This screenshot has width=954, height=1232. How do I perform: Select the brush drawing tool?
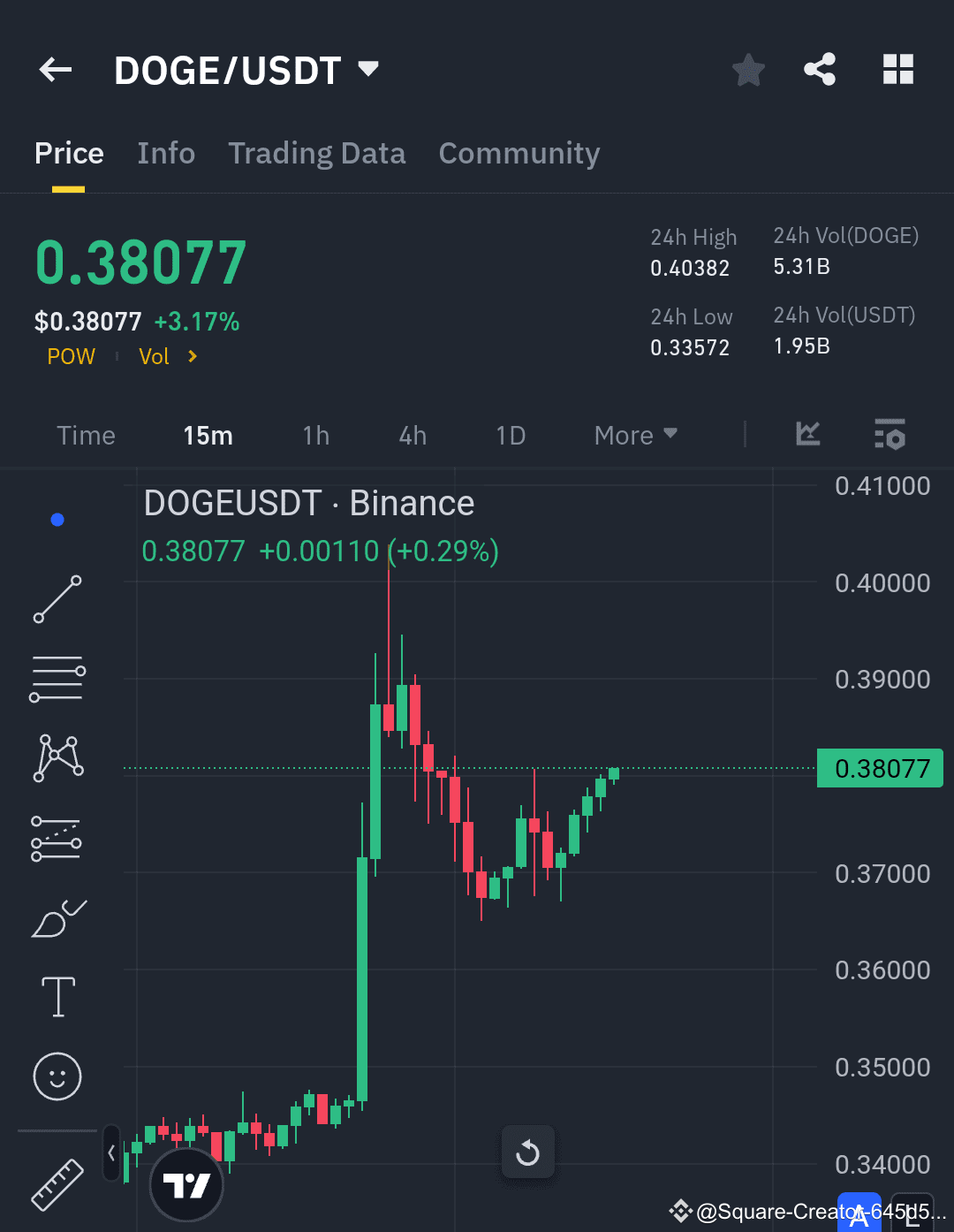point(57,917)
